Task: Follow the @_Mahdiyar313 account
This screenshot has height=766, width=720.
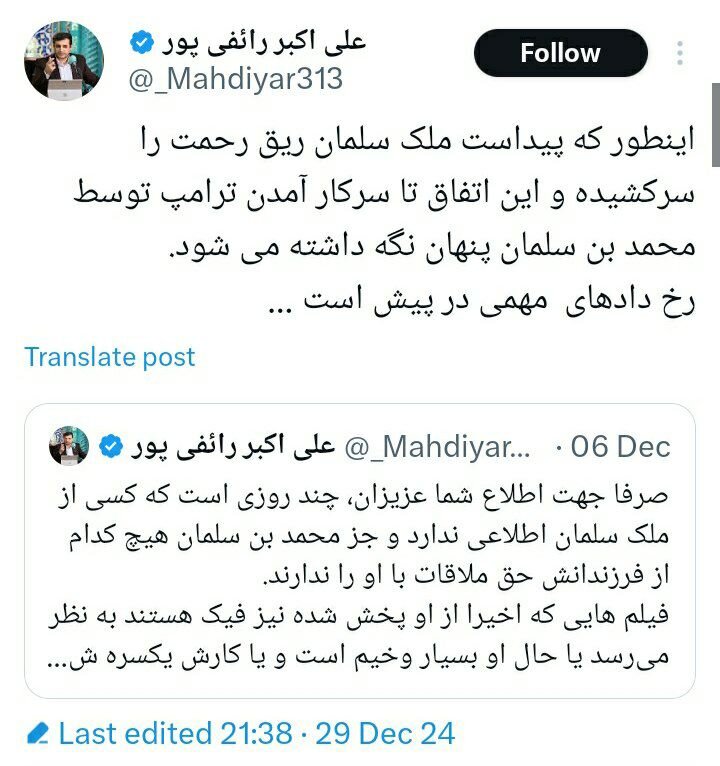Action: (x=560, y=54)
